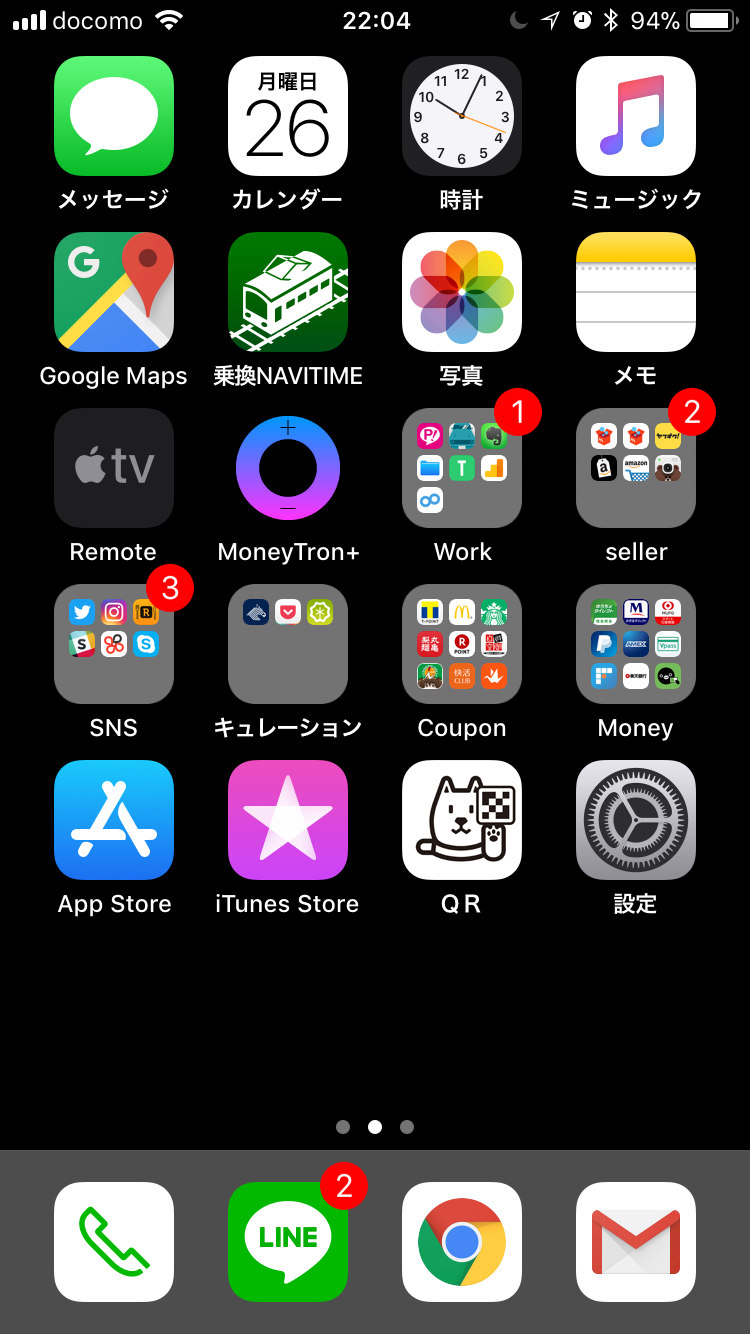
Task: Launch the 時計 clock app
Action: point(462,116)
